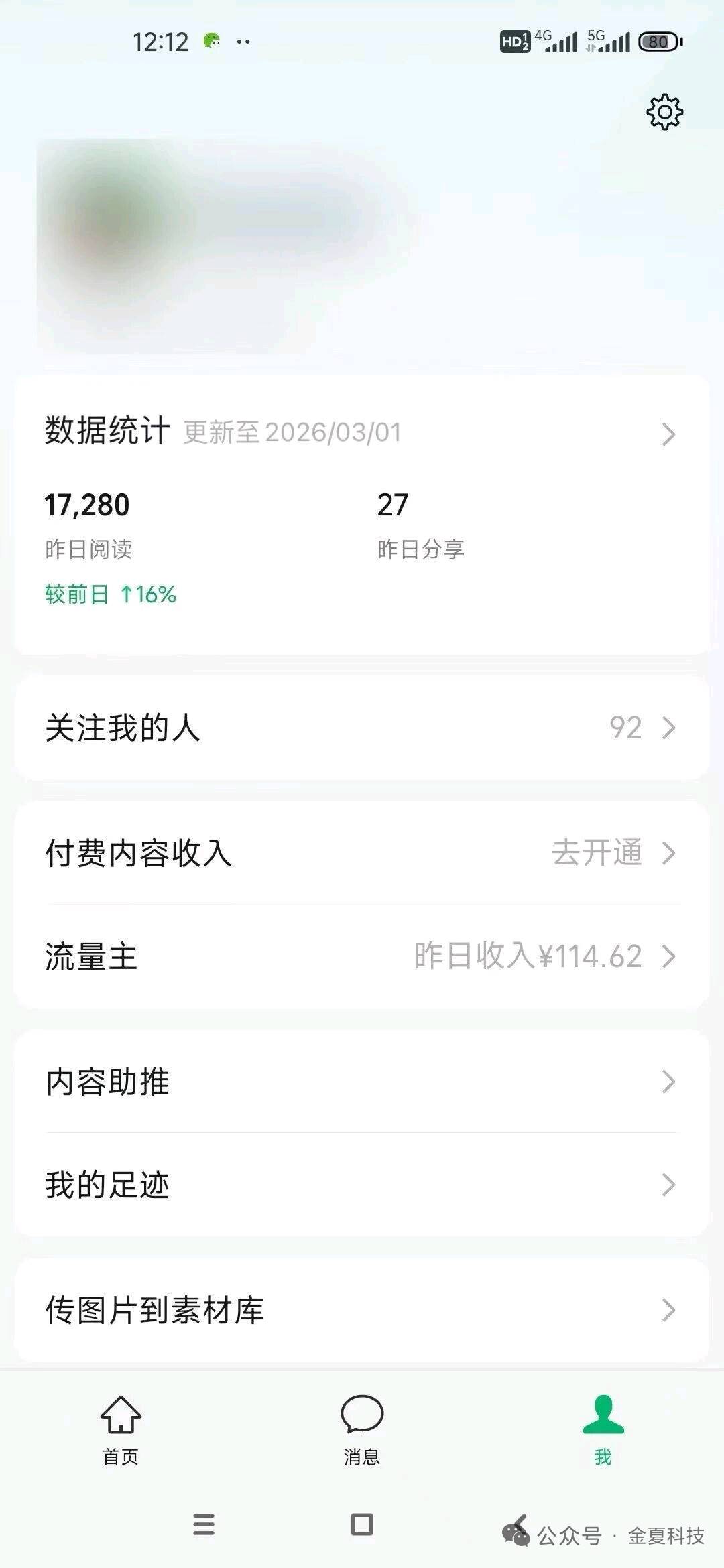Open the settings gear icon
This screenshot has height=1568, width=724.
(664, 111)
